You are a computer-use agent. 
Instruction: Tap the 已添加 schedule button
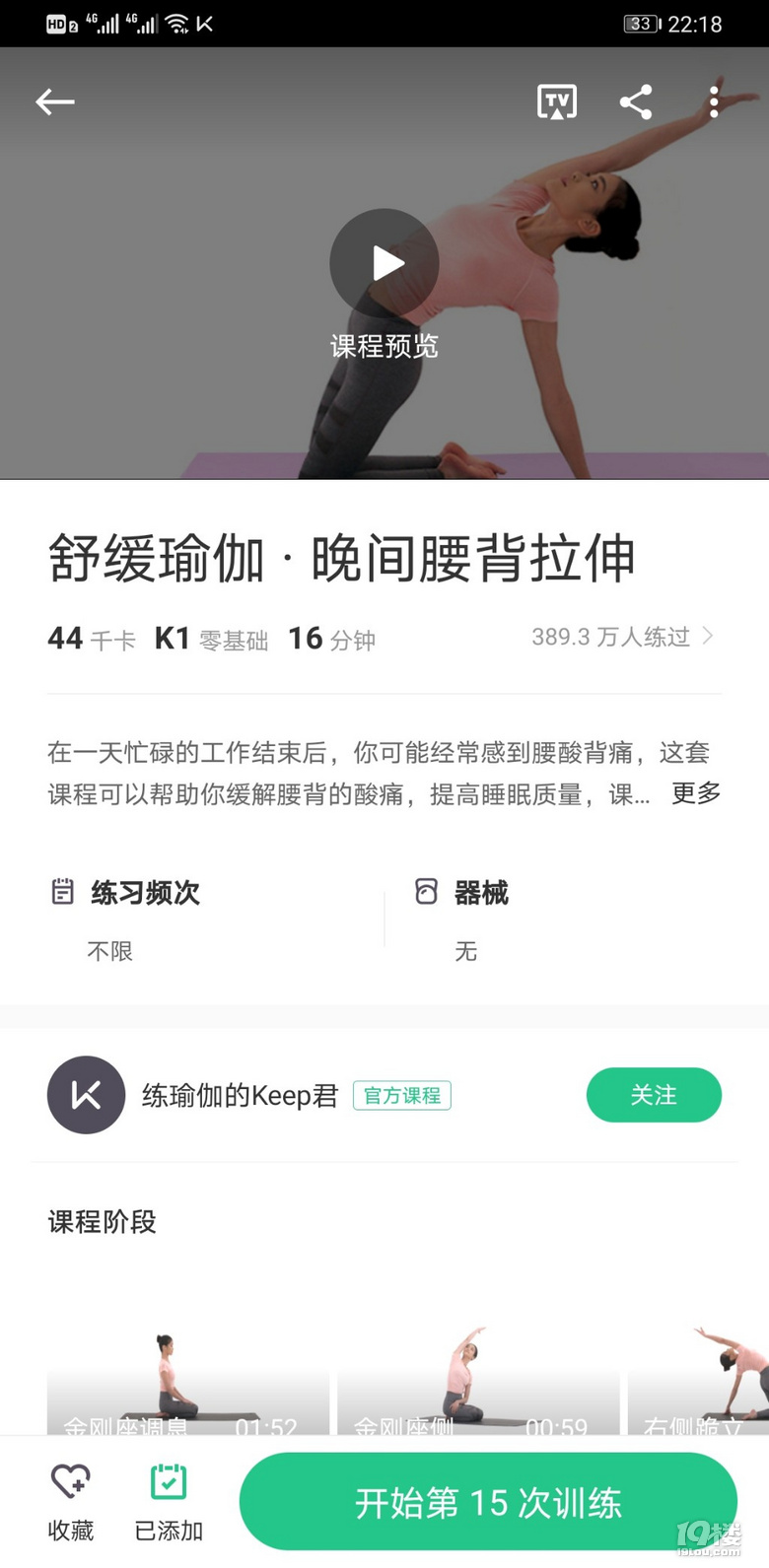click(x=169, y=1501)
